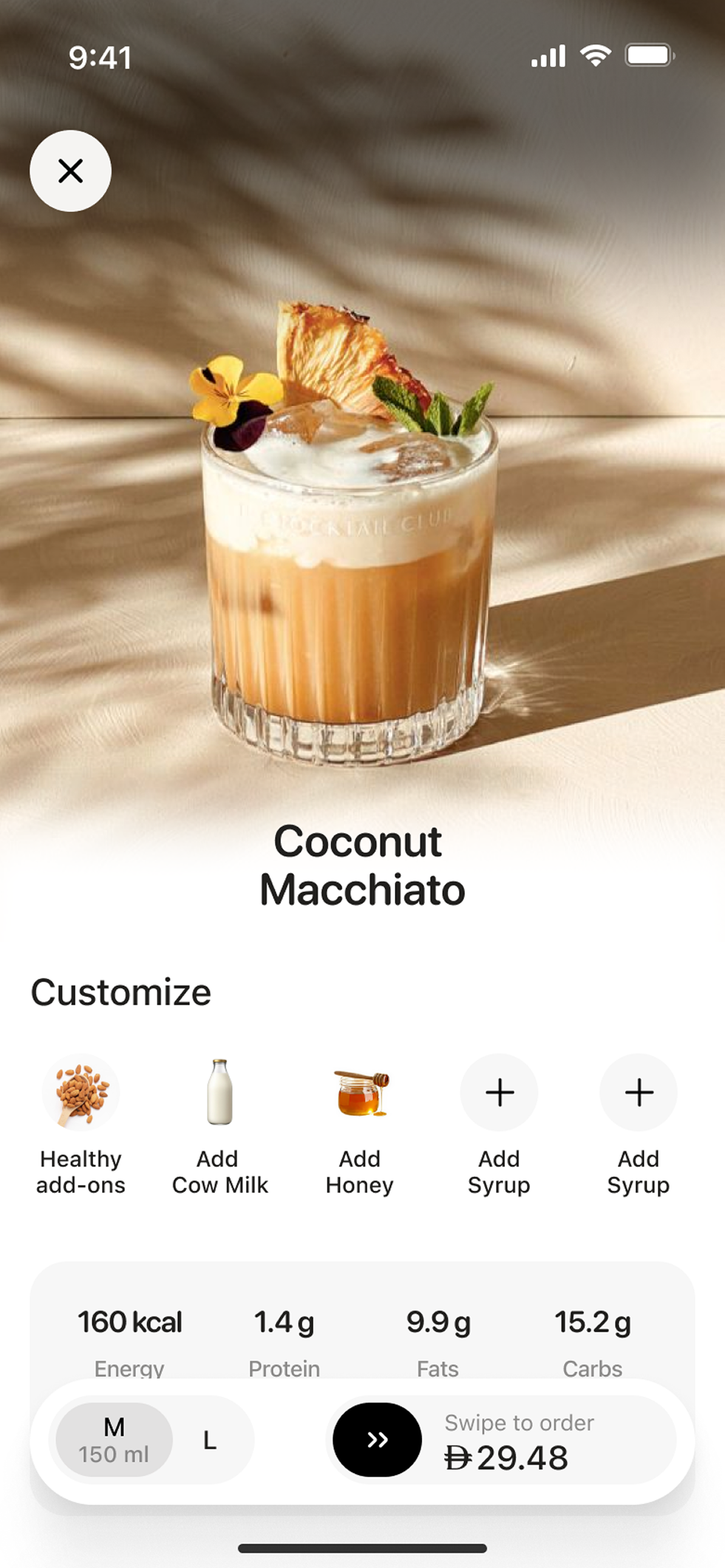Add Cow Milk to the drink
This screenshot has height=1568, width=725.
(219, 1093)
